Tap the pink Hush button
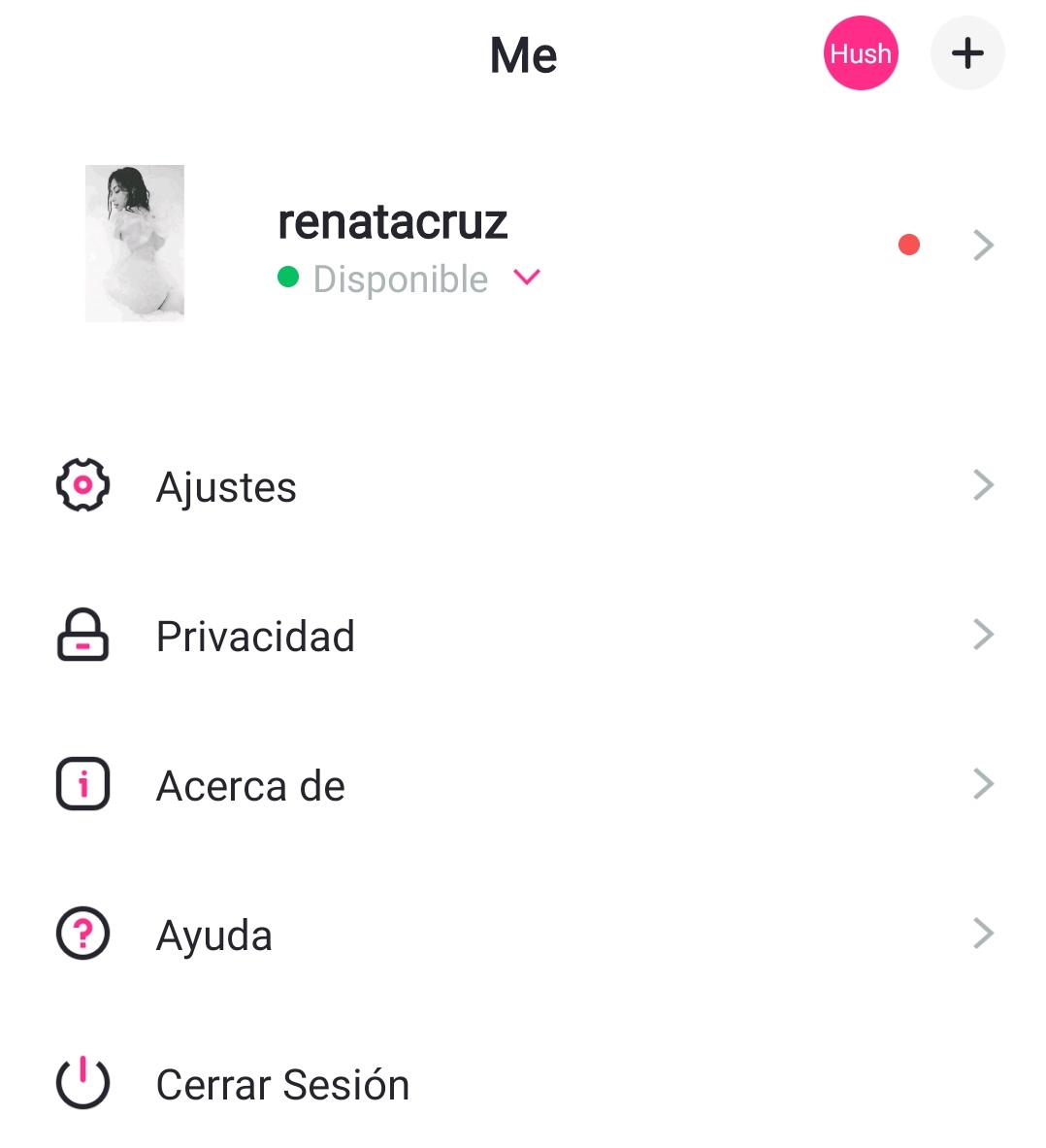The width and height of the screenshot is (1046, 1148). point(860,53)
